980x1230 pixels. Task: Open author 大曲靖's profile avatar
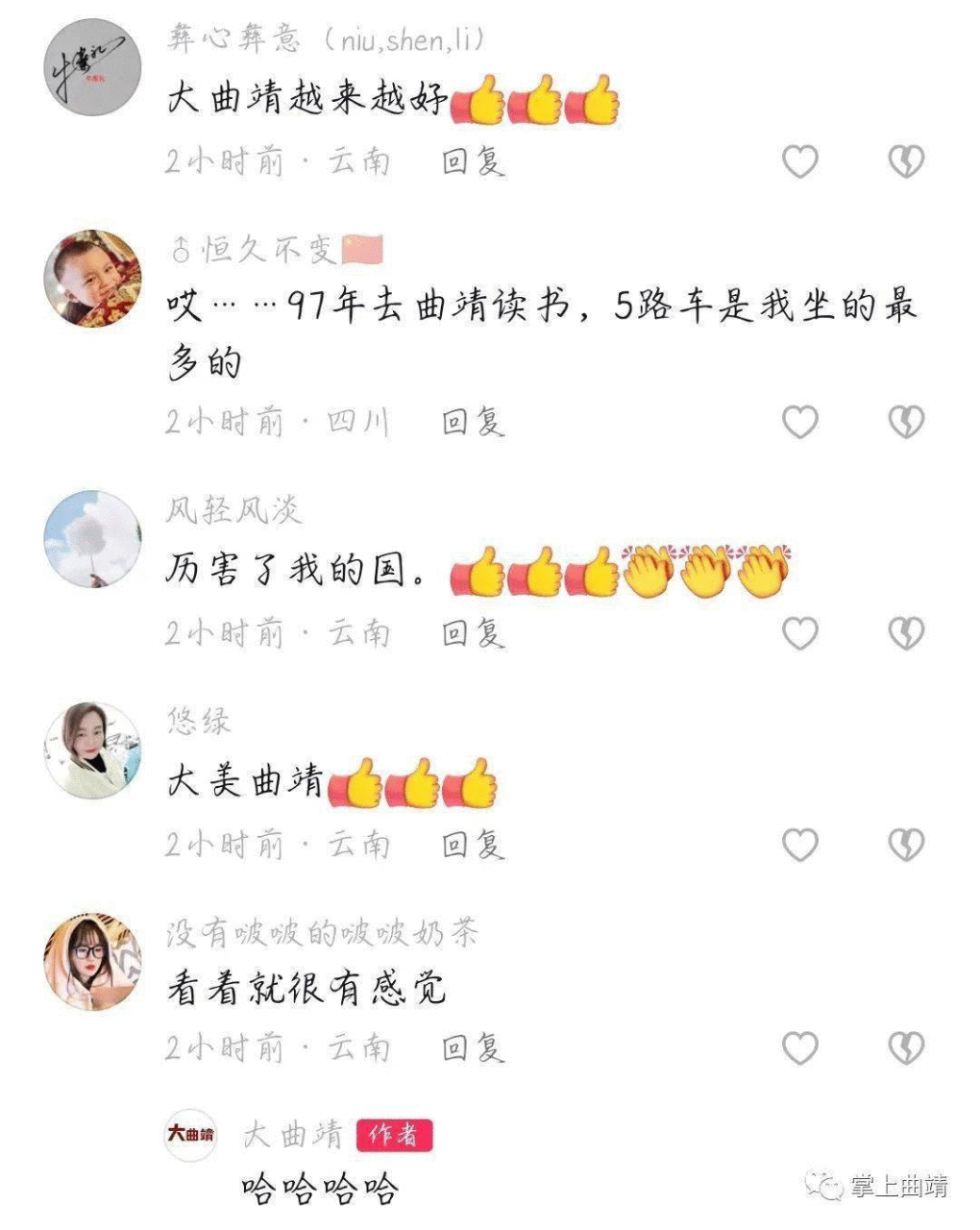click(190, 1135)
